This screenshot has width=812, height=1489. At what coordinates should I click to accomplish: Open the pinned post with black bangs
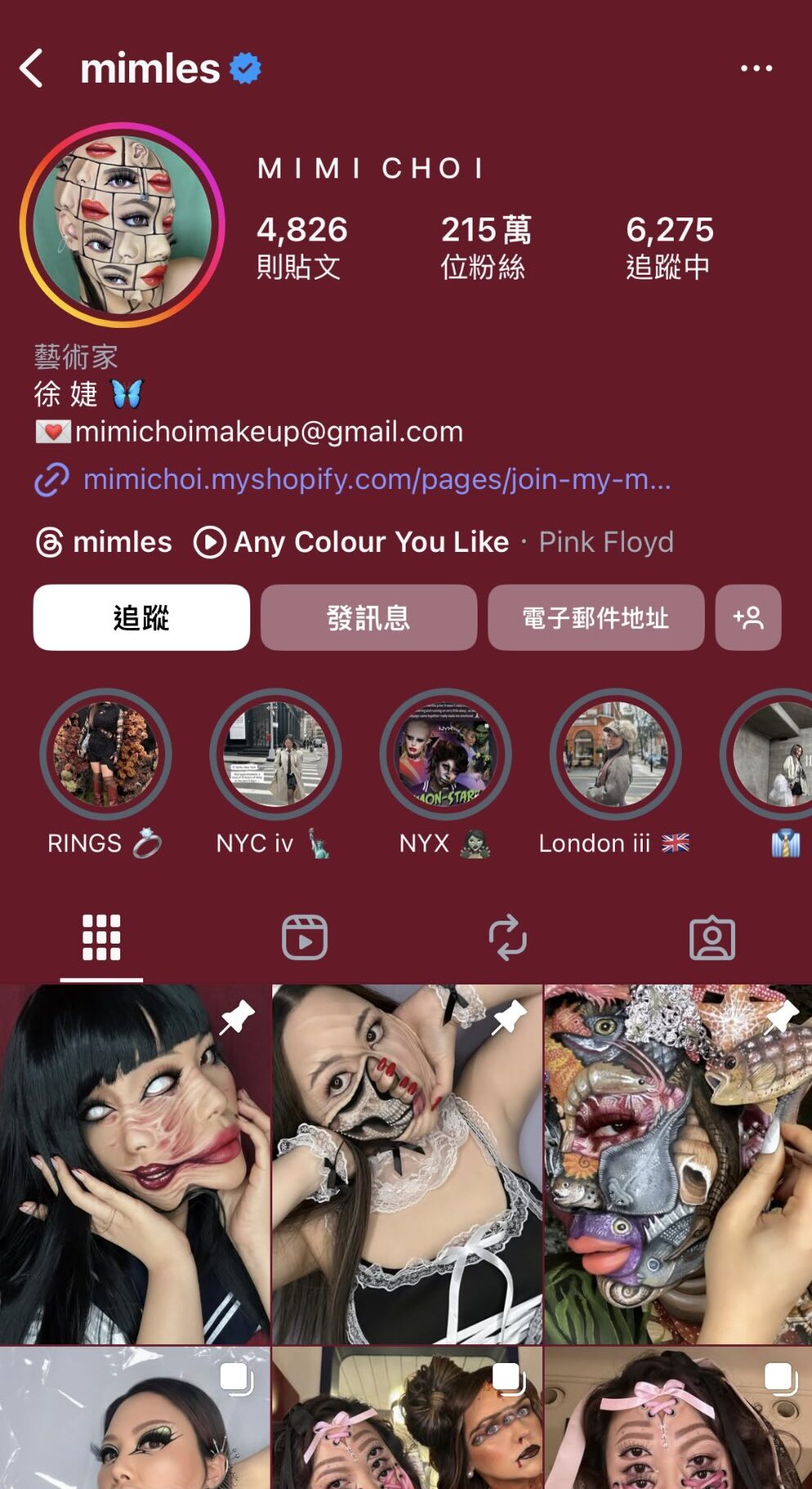click(x=134, y=1164)
